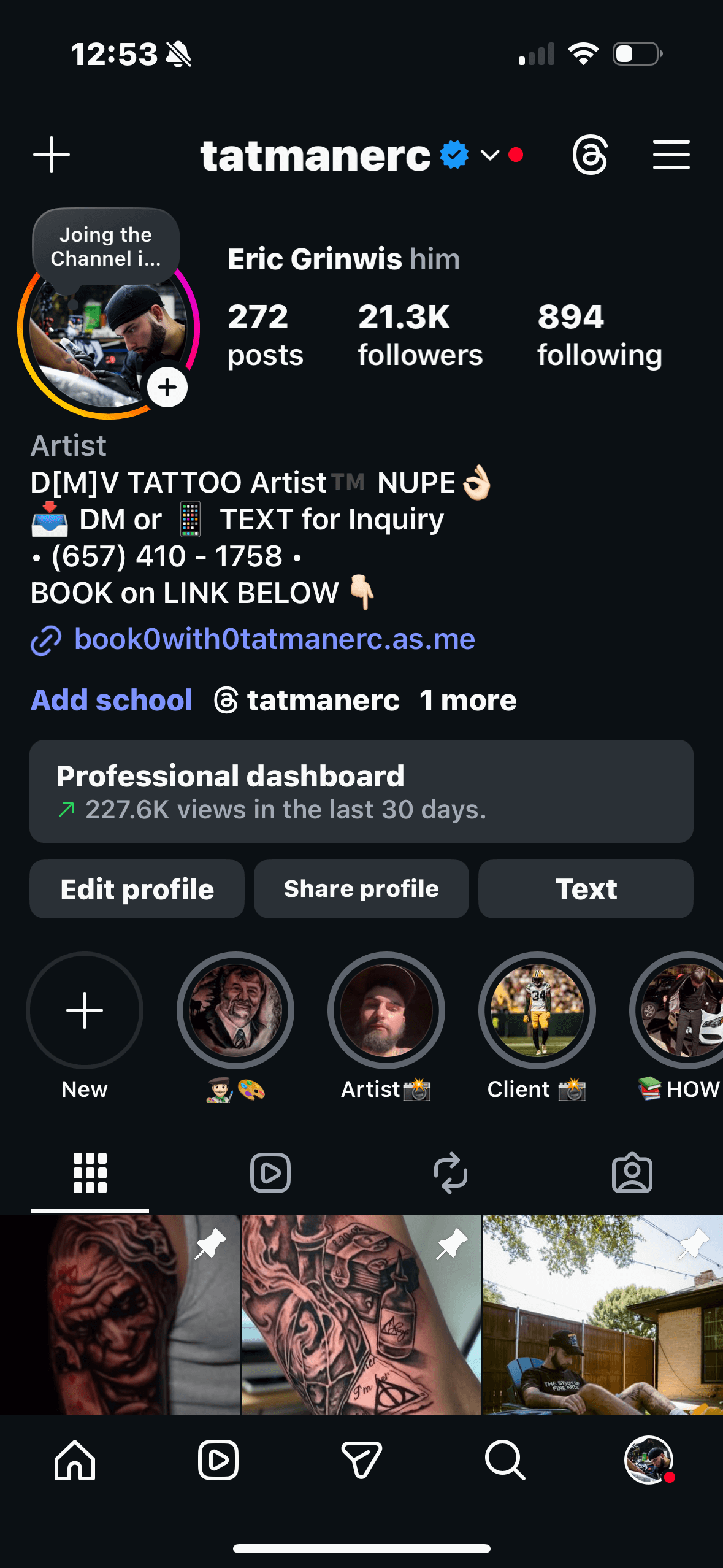
Task: Tap the plus icon to create content
Action: click(52, 155)
